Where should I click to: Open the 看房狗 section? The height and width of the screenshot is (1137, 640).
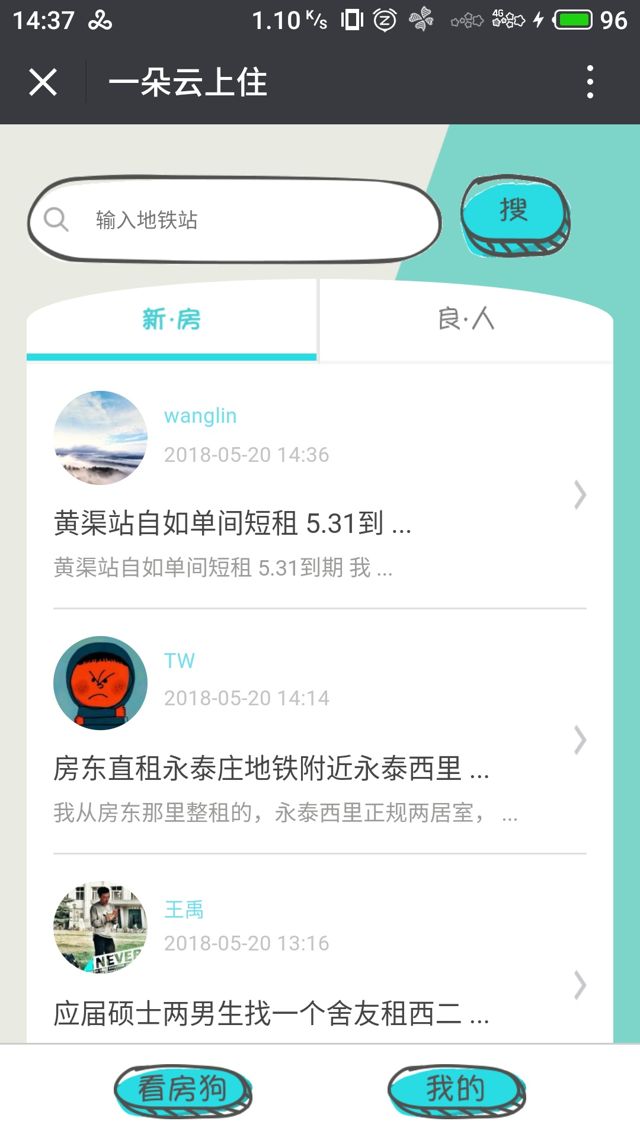182,1089
